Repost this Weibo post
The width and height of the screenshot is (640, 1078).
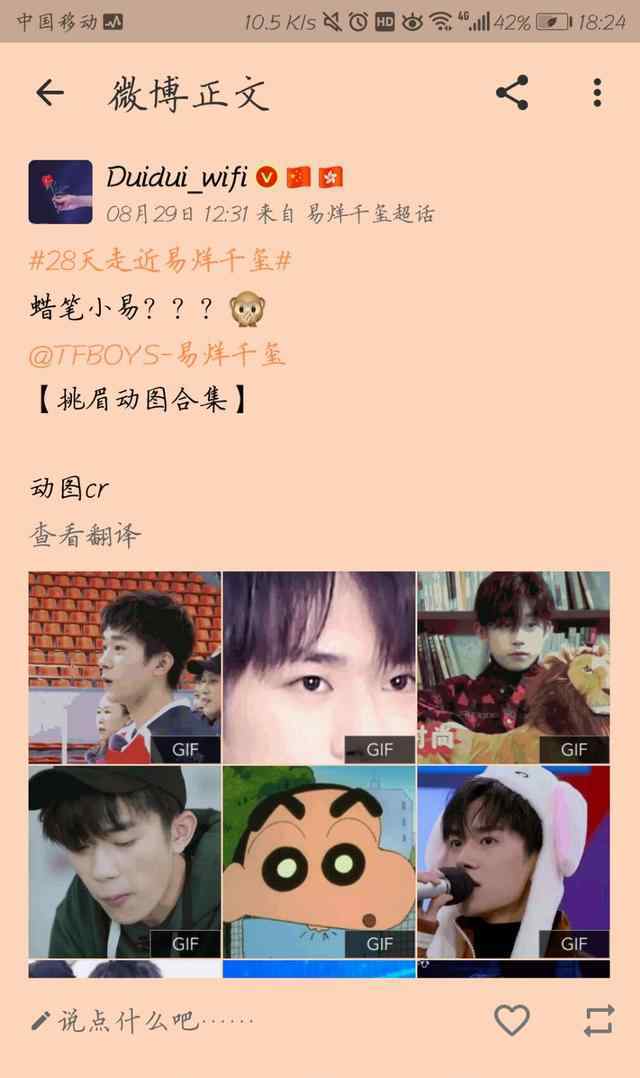click(x=598, y=1020)
